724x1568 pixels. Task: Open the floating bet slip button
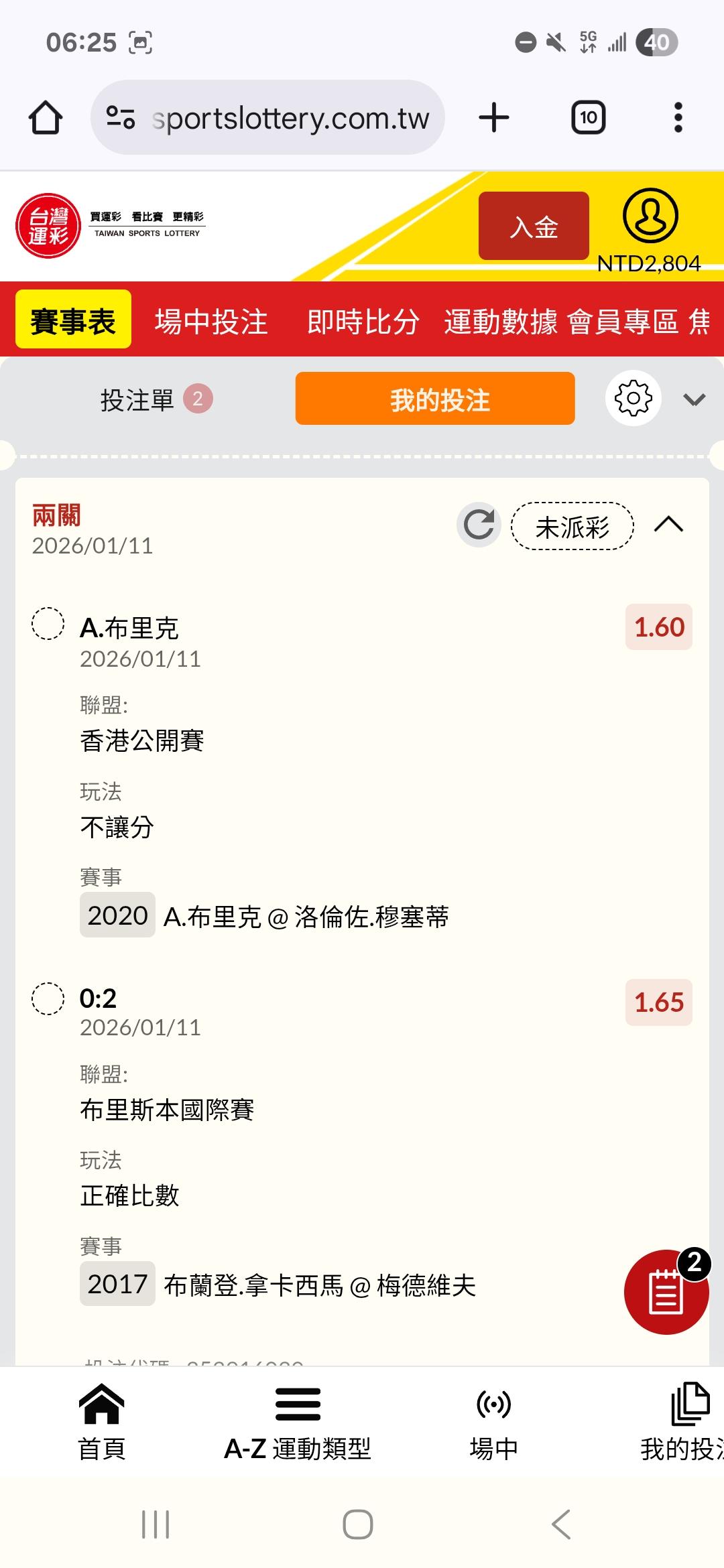(666, 1292)
